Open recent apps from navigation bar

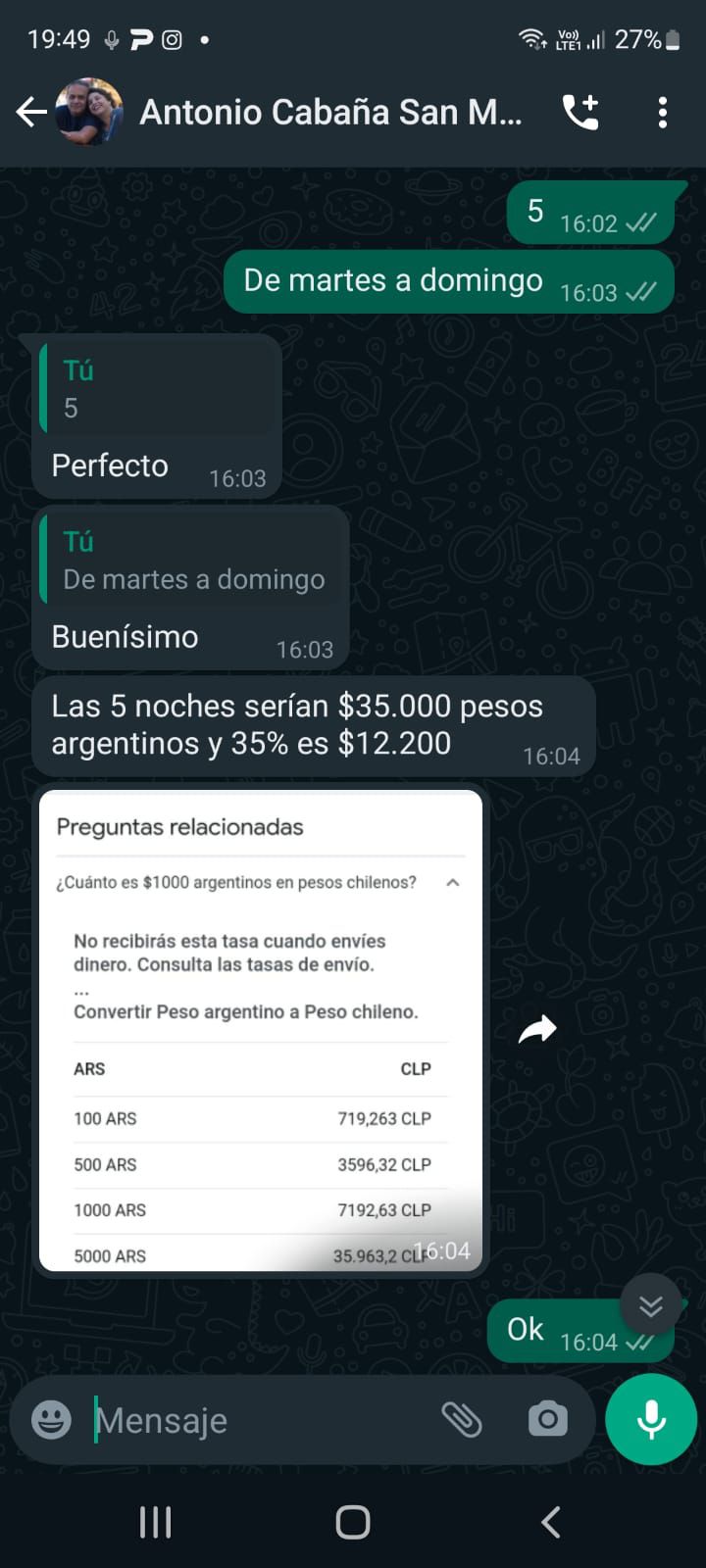point(156,1522)
